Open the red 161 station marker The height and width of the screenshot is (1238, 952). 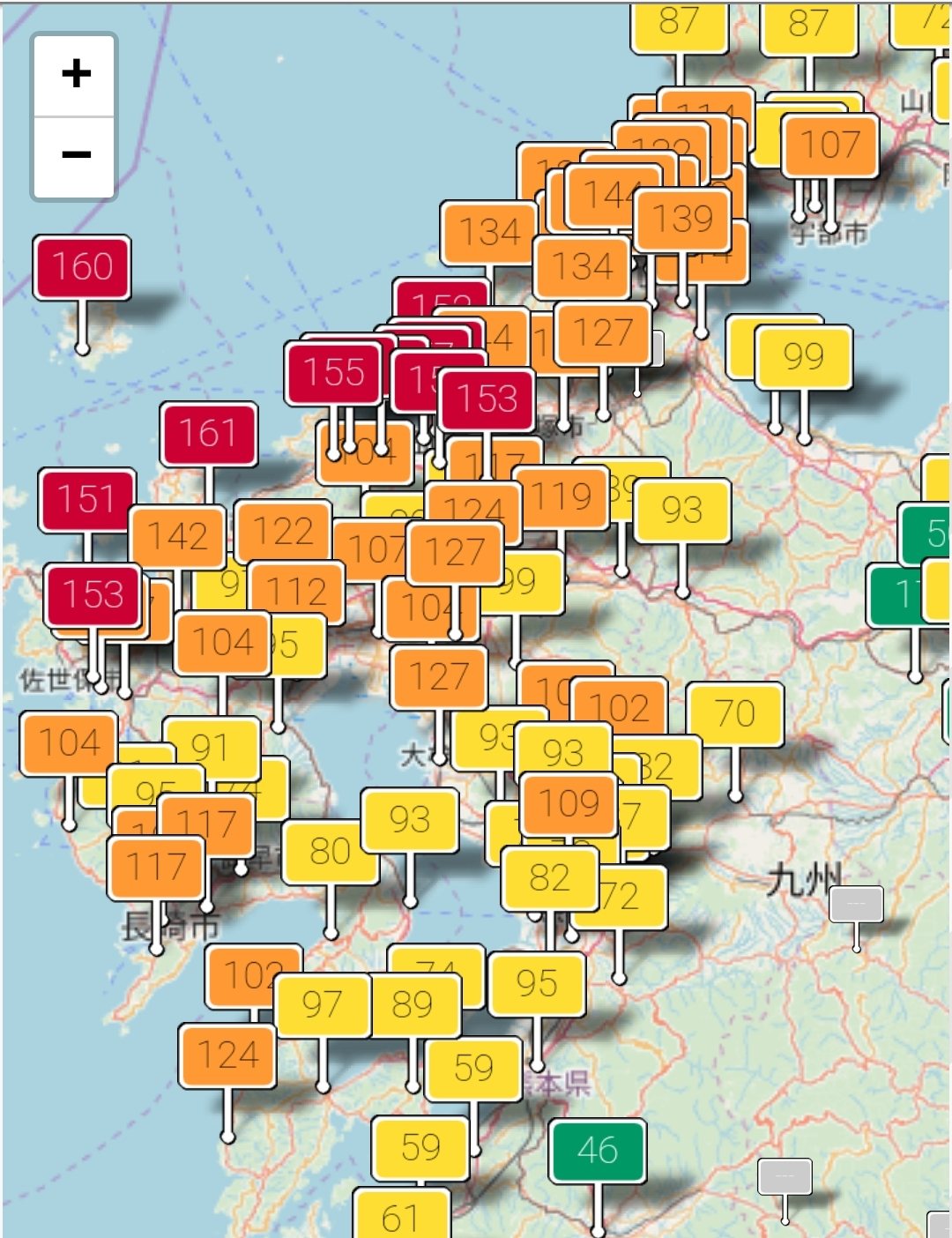click(208, 433)
